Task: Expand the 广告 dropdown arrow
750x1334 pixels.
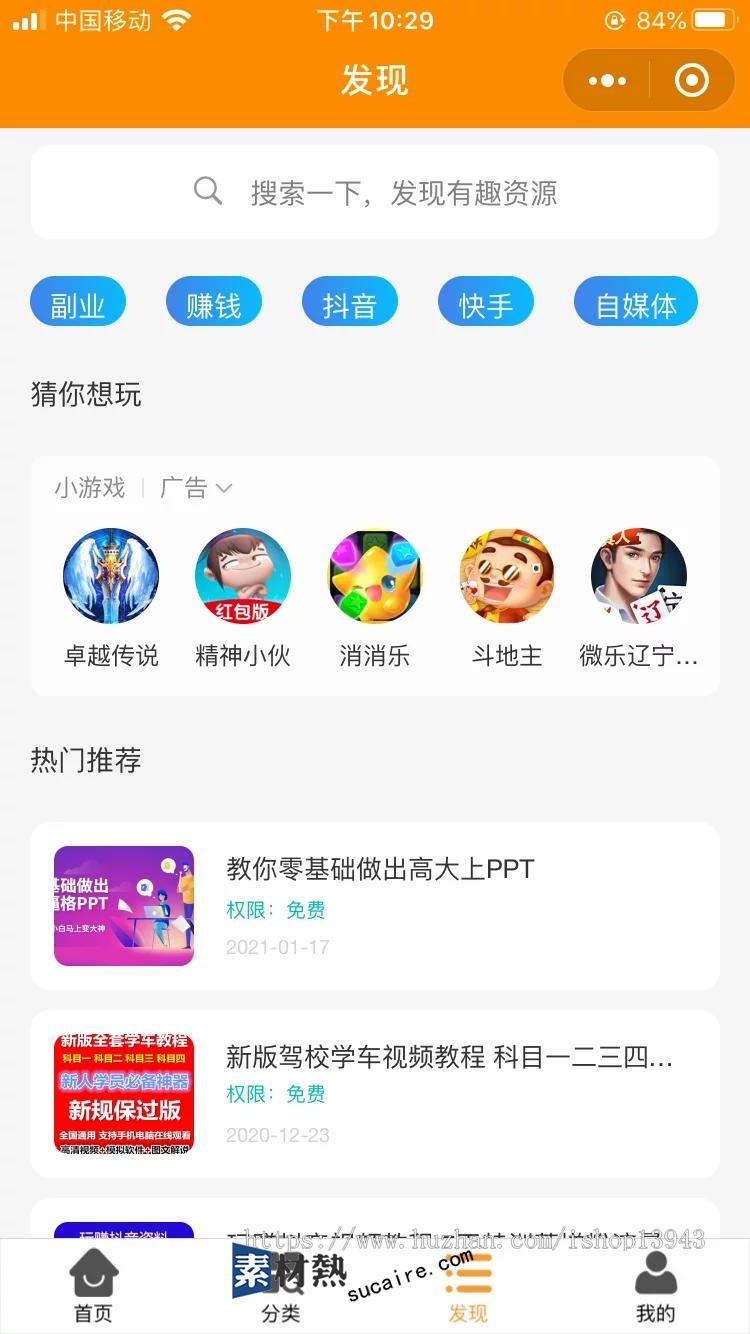Action: [x=224, y=488]
